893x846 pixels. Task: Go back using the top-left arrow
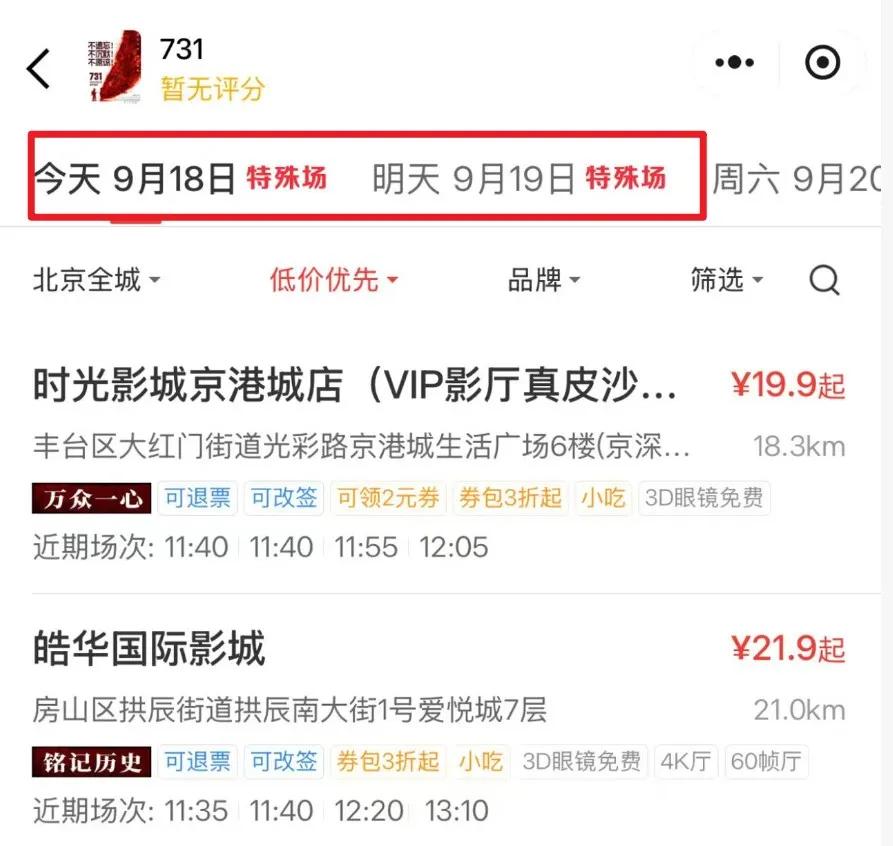tap(39, 68)
